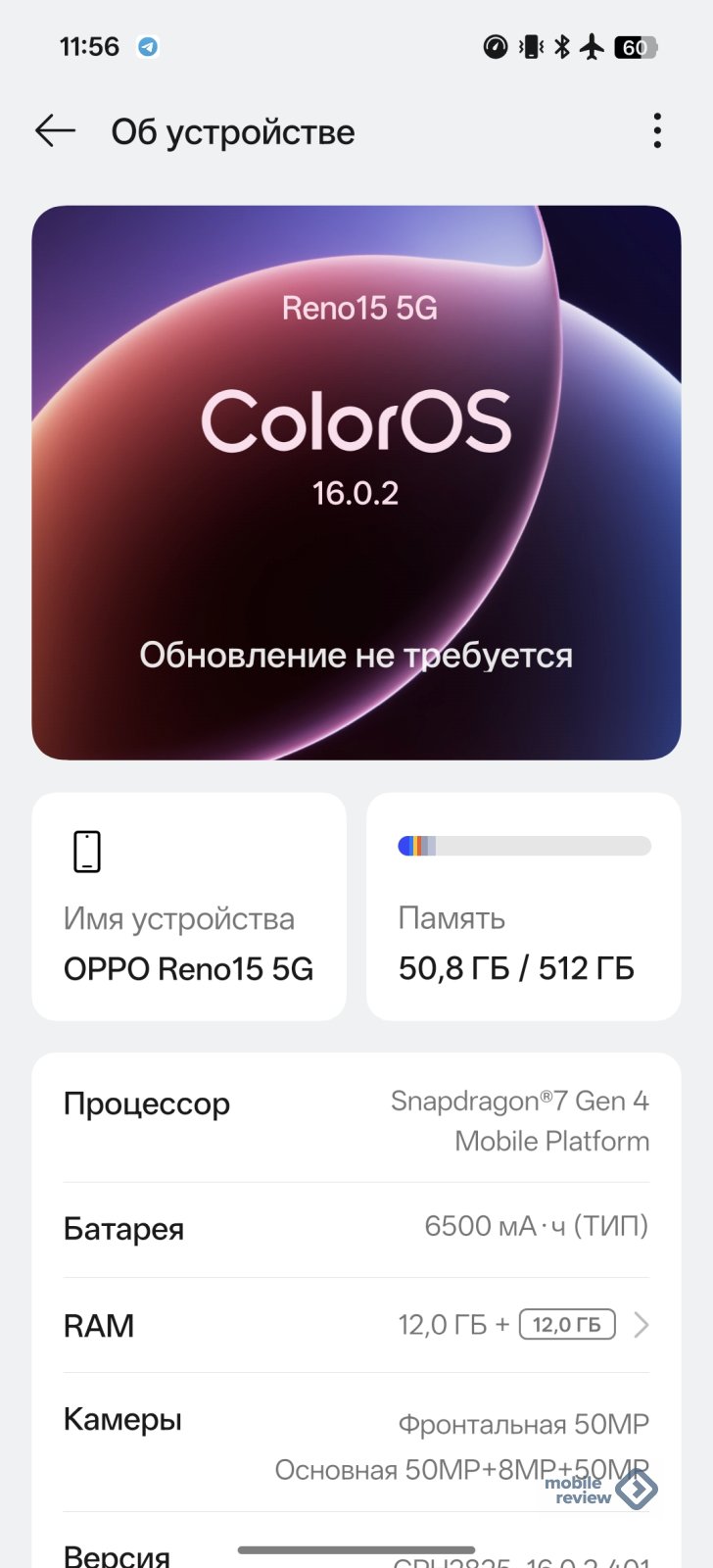Screen dimensions: 713x1568
Task: Open the three-dot overflow menu
Action: point(656,130)
